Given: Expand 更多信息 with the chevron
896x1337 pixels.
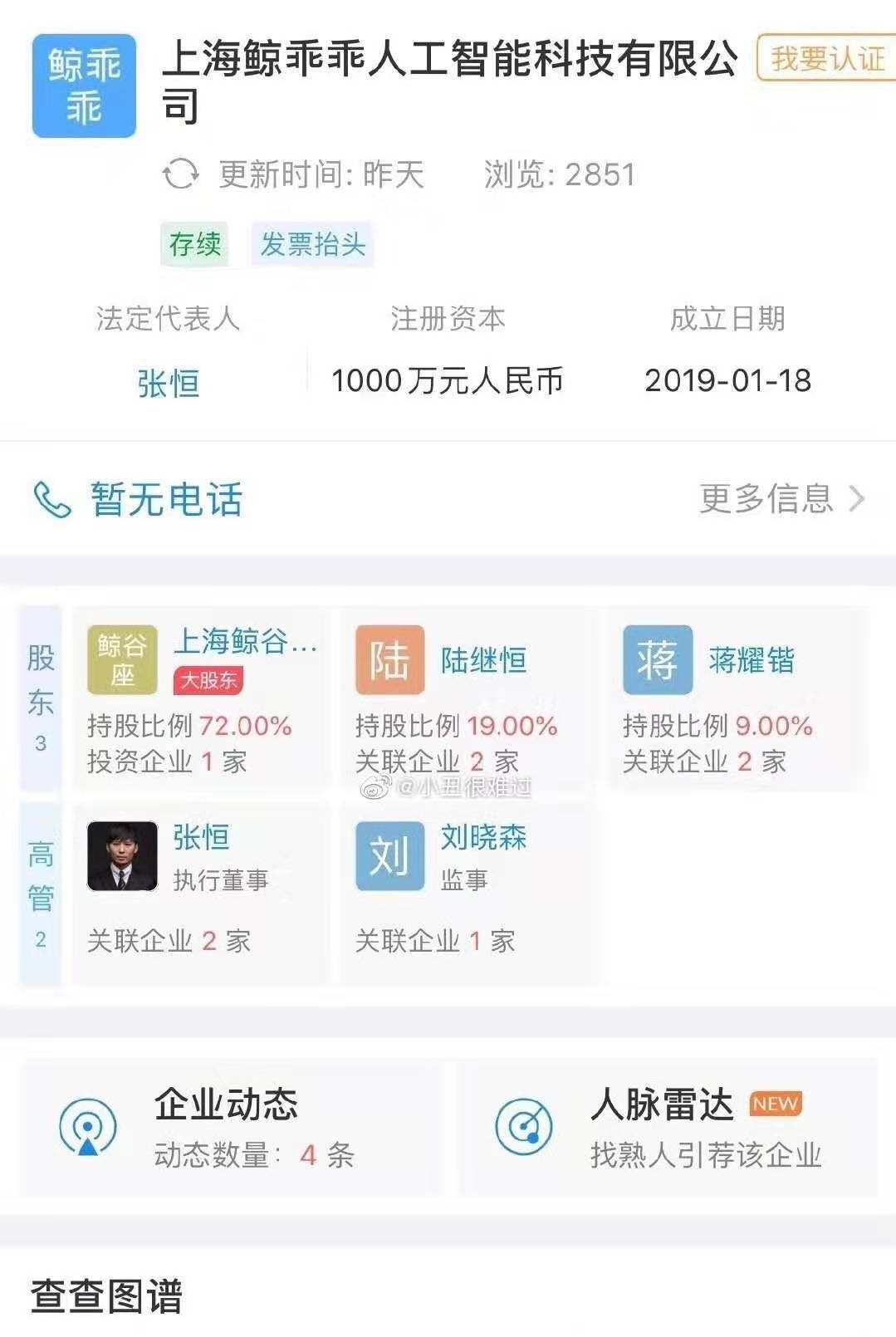Looking at the screenshot, I should (x=858, y=498).
